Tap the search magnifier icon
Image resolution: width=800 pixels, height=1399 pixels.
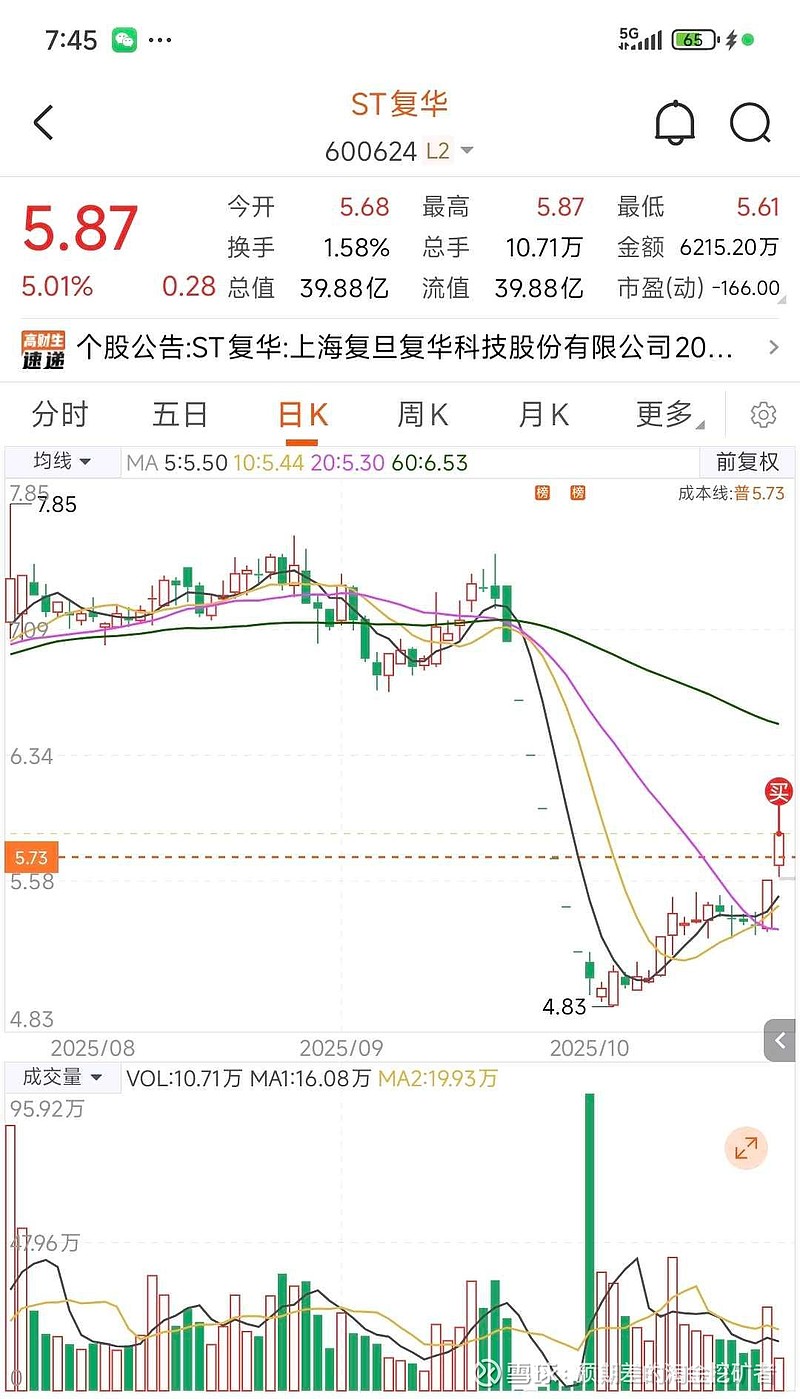(x=750, y=122)
